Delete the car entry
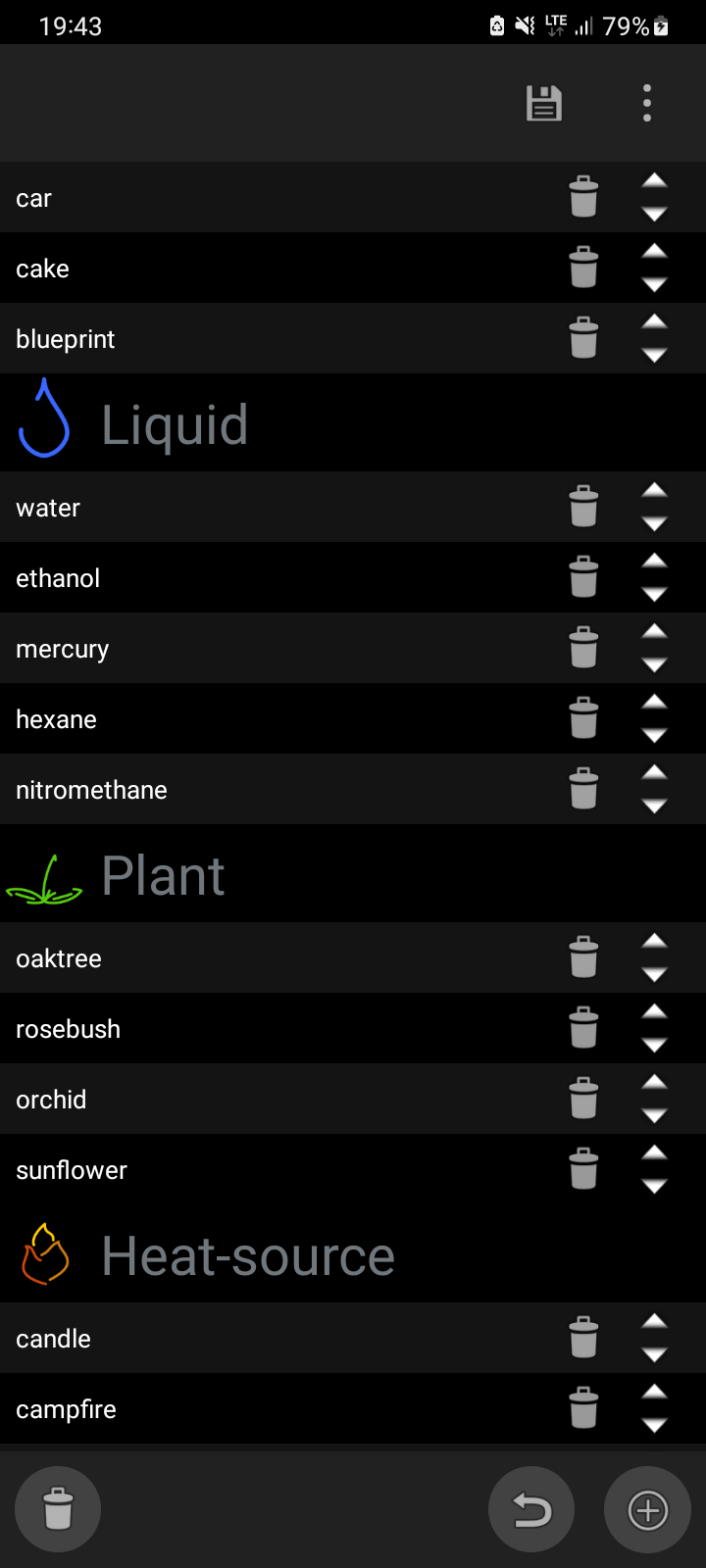Image resolution: width=706 pixels, height=1568 pixels. click(x=583, y=197)
